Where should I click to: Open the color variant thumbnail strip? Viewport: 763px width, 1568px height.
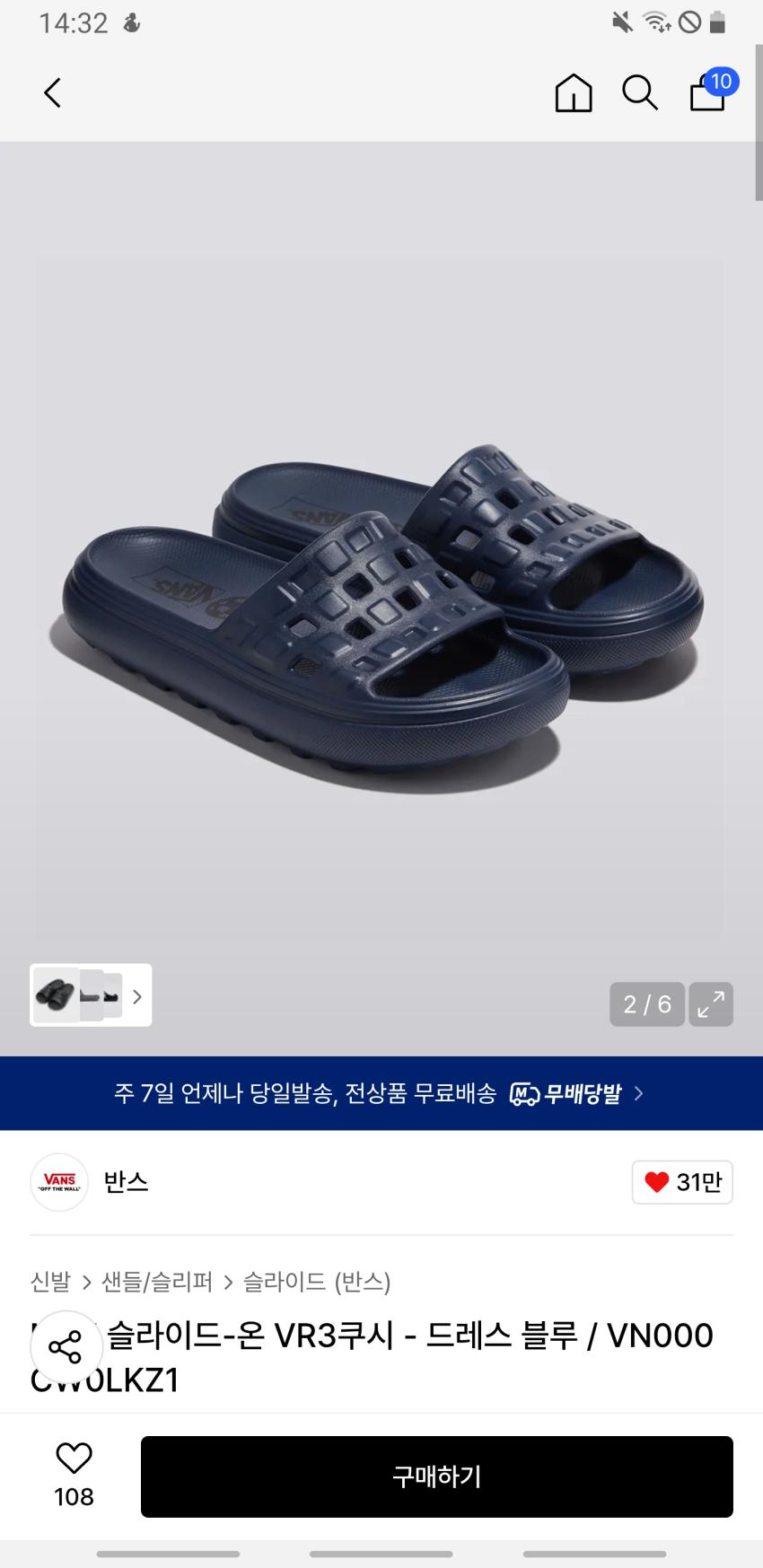click(x=91, y=995)
